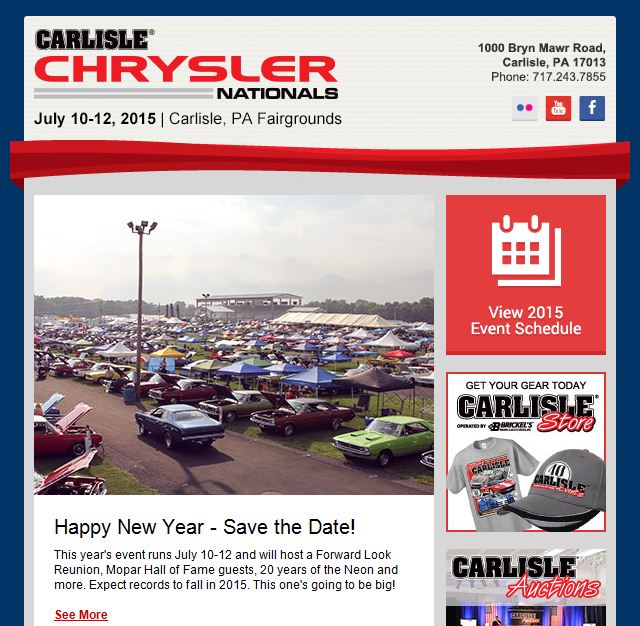The width and height of the screenshot is (640, 626).
Task: Open the event fairgrounds photo
Action: [234, 345]
